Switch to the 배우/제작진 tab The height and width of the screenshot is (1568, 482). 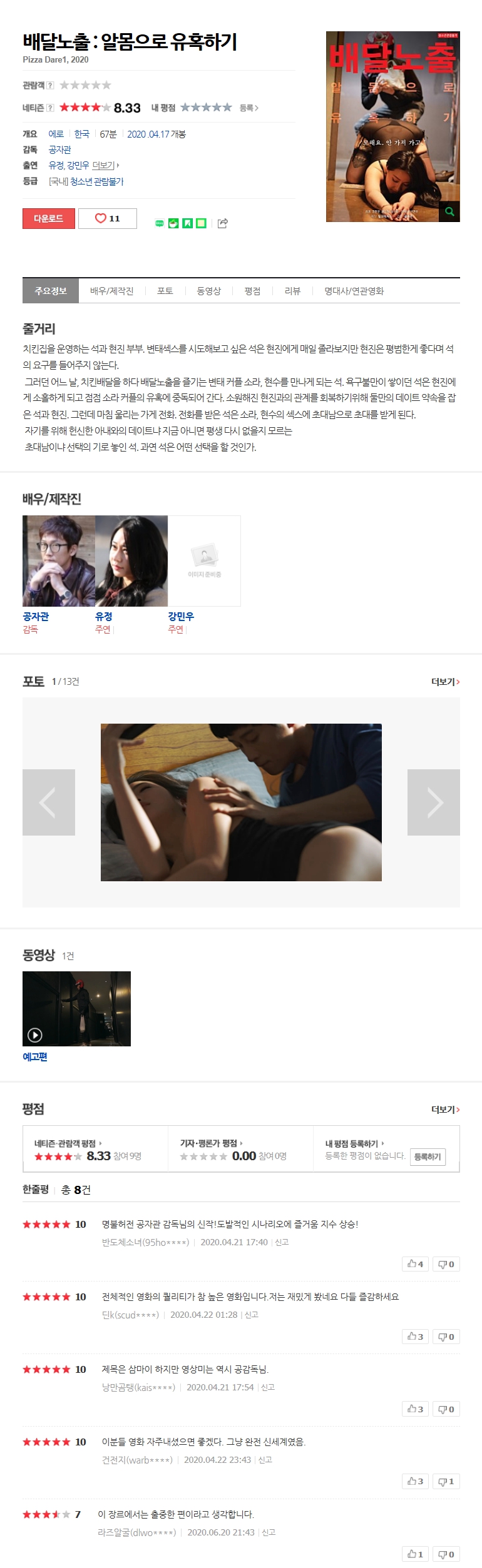click(111, 291)
